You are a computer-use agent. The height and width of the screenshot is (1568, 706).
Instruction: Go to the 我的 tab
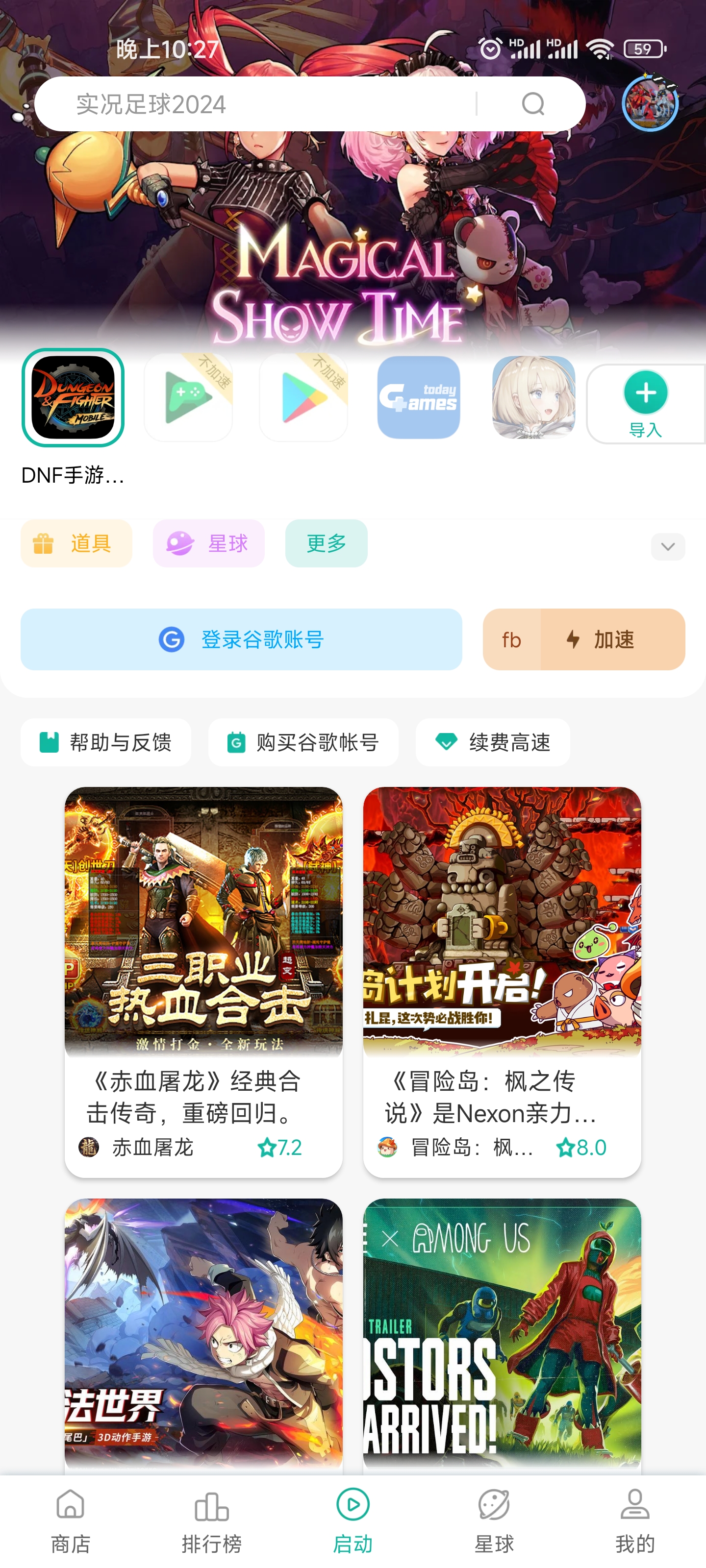[635, 1520]
